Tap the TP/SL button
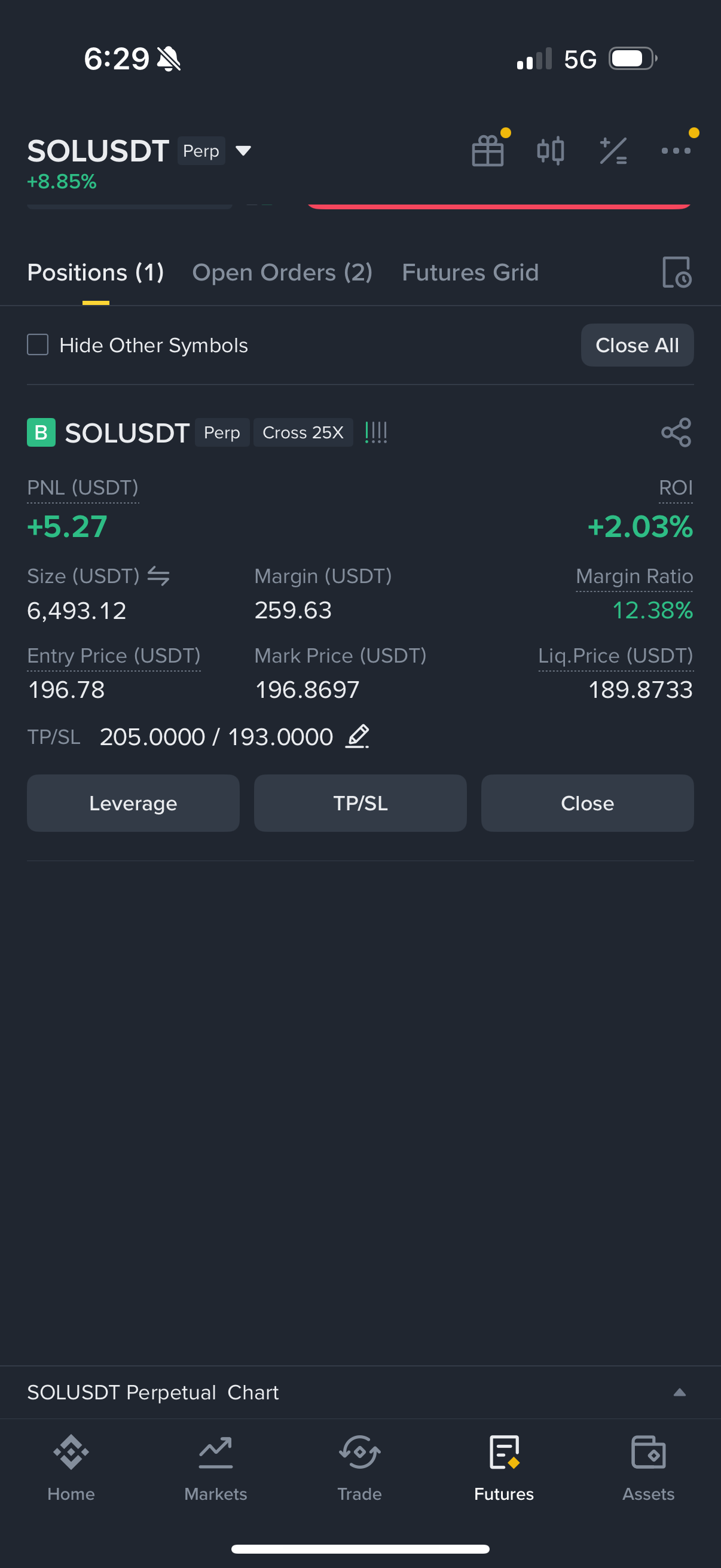 360,803
